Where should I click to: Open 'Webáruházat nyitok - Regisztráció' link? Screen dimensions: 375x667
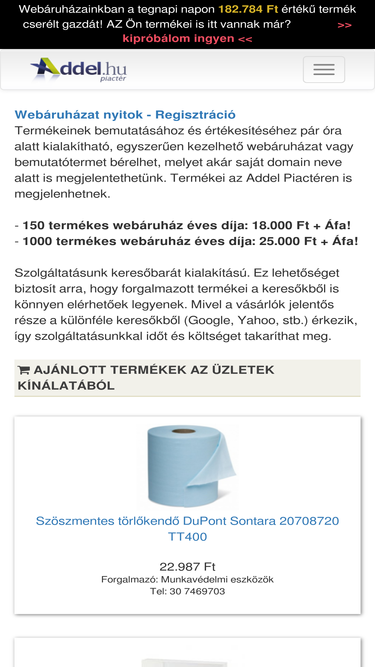125,114
